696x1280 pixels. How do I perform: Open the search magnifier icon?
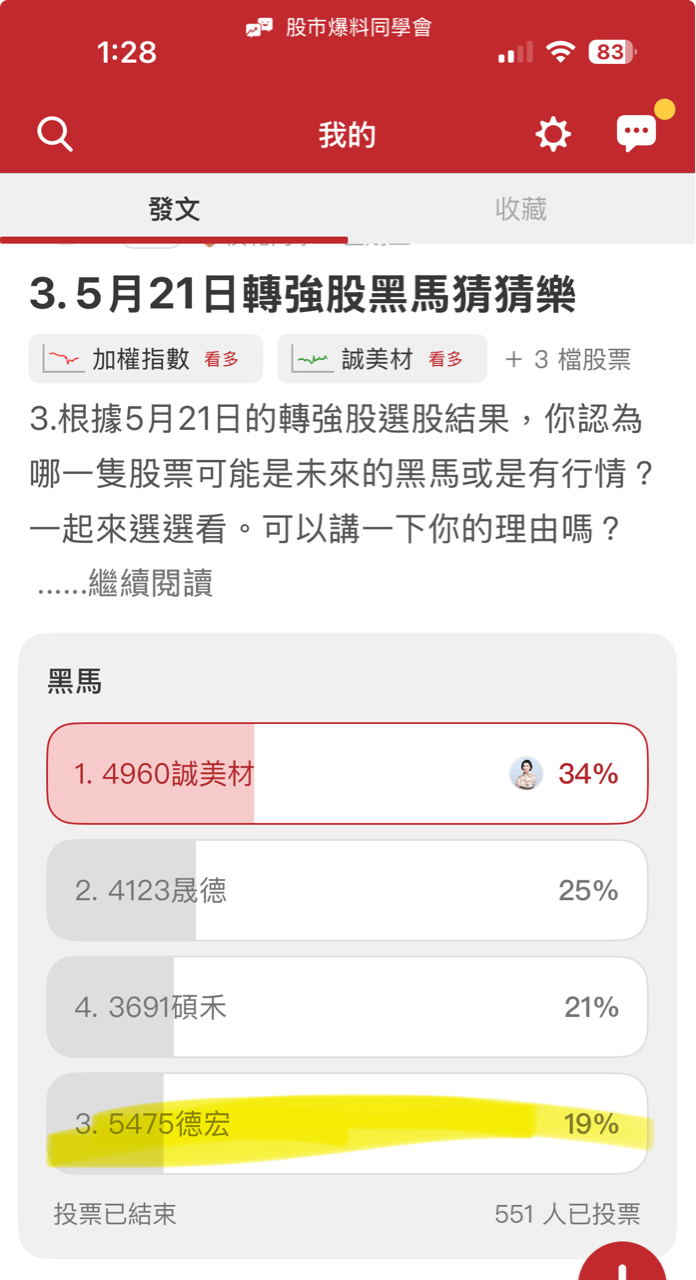55,134
